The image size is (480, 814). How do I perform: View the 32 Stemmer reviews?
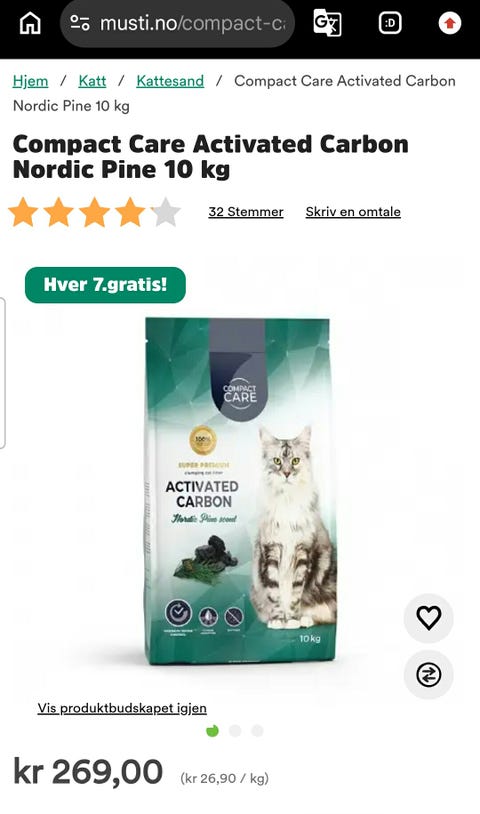click(x=246, y=212)
